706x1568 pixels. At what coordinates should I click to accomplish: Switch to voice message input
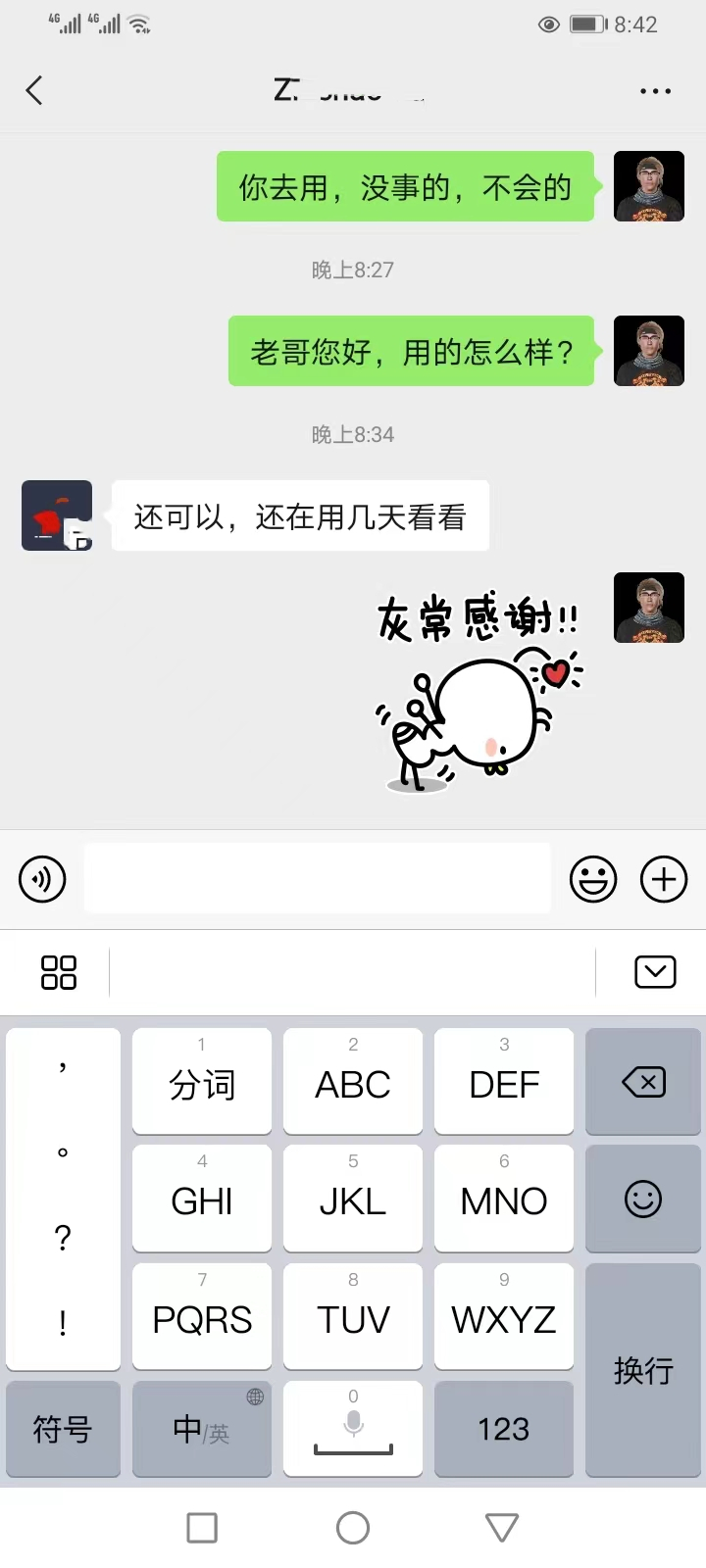[x=42, y=879]
